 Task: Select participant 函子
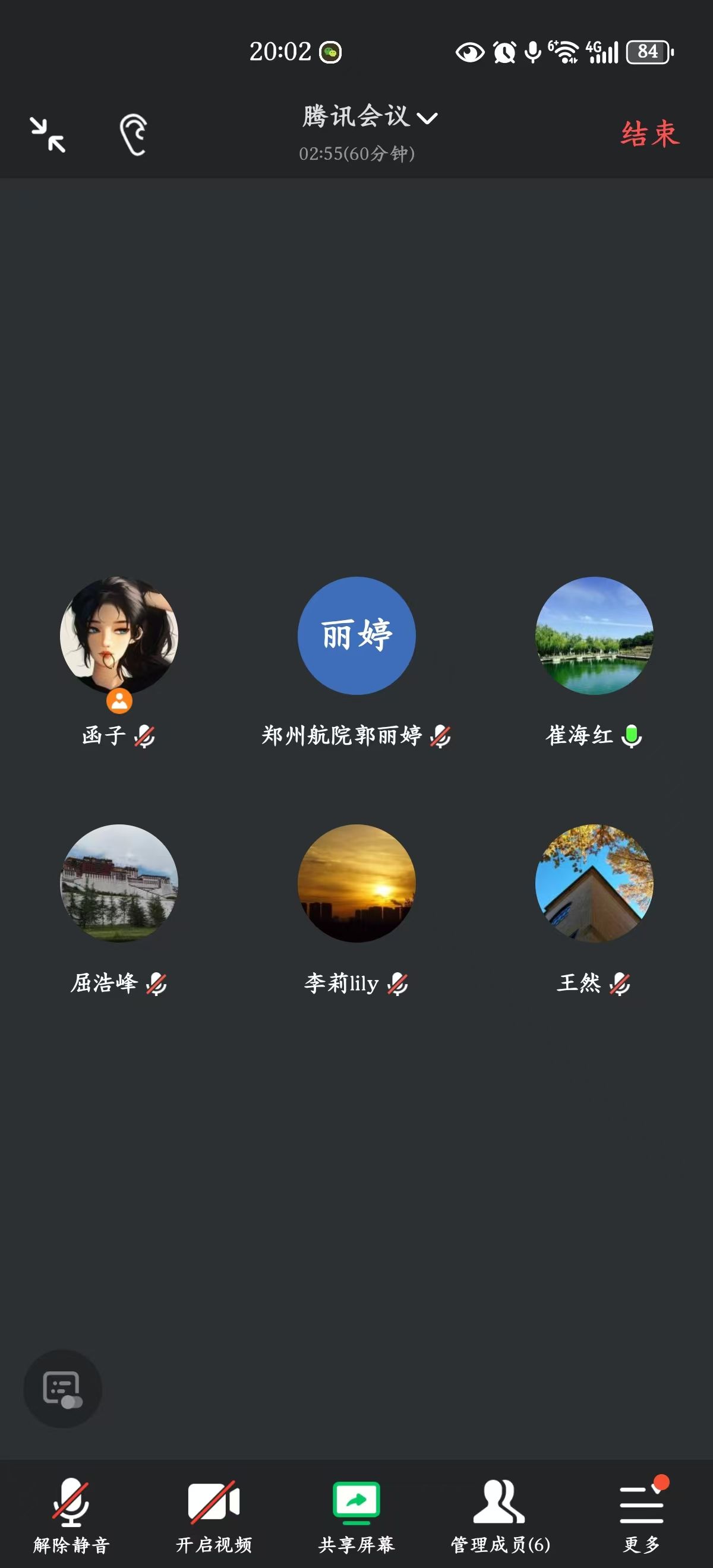point(119,636)
